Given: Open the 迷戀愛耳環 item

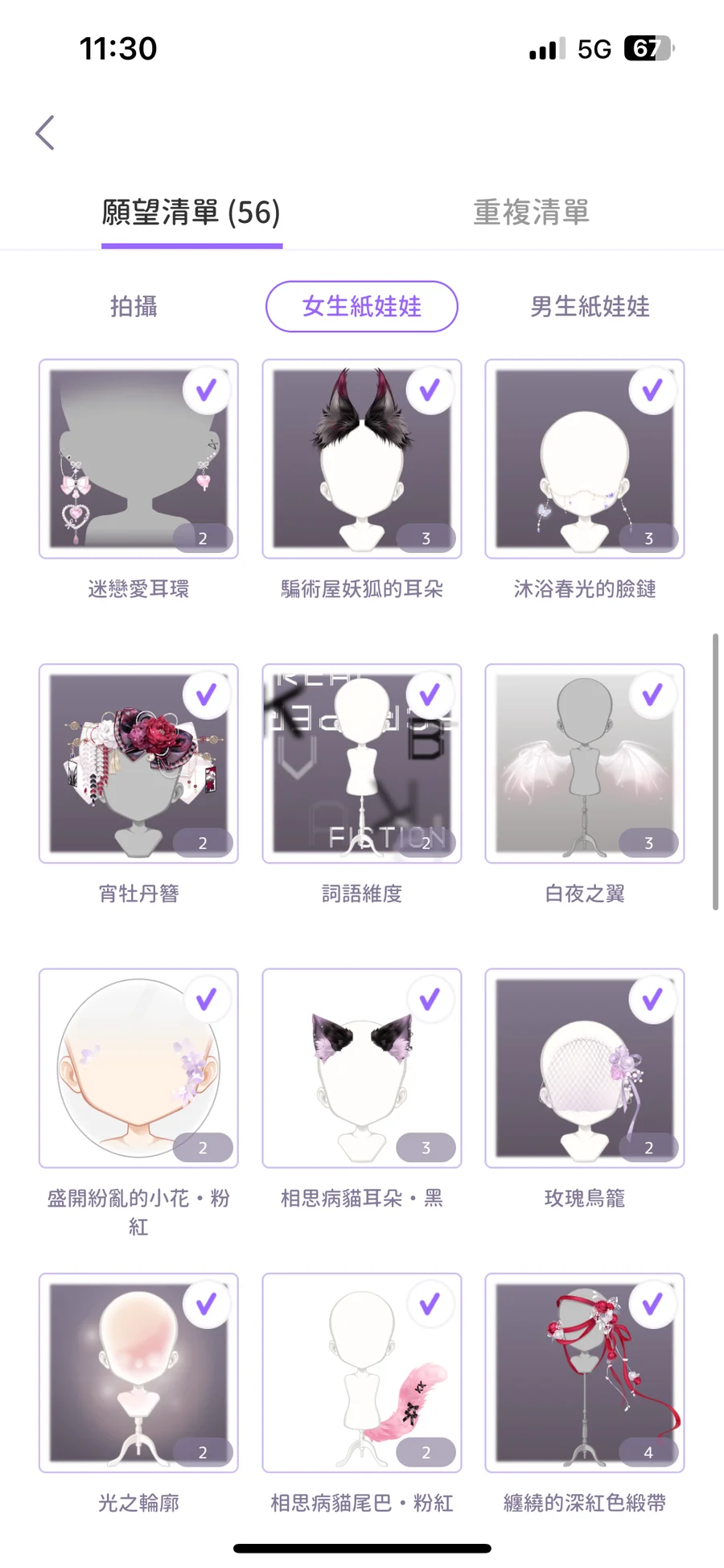Looking at the screenshot, I should pyautogui.click(x=138, y=459).
